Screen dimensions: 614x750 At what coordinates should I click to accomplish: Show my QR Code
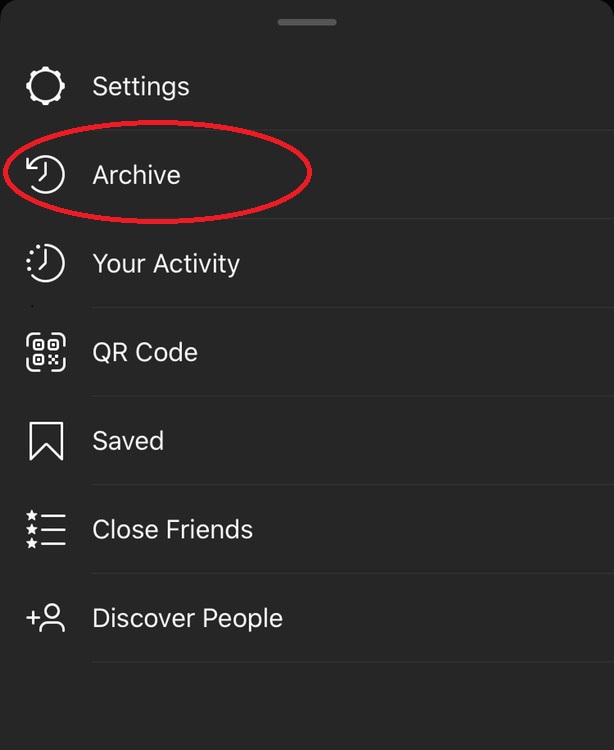145,352
